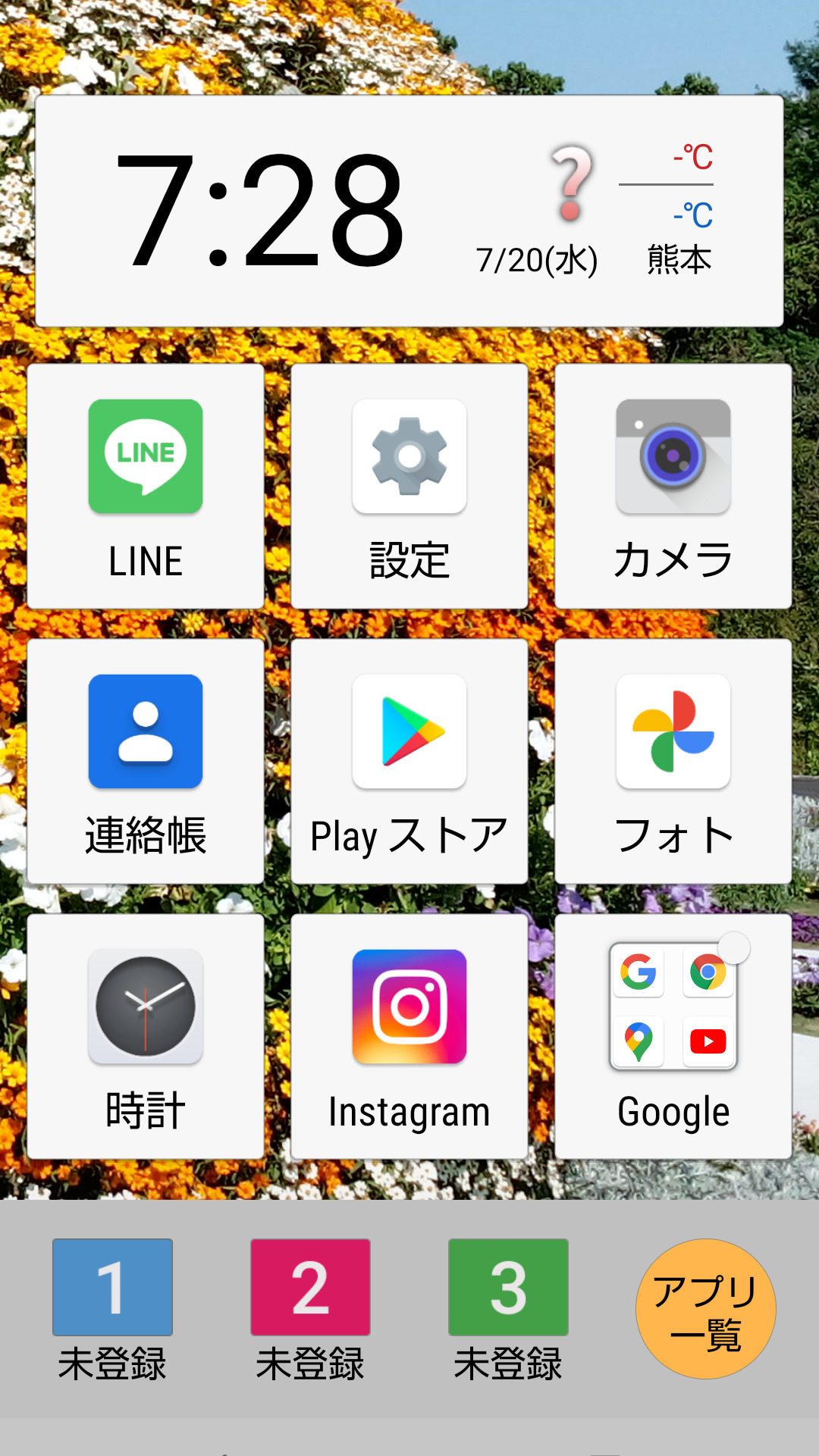Launch the Play ストア app
819x1456 pixels.
409,761
